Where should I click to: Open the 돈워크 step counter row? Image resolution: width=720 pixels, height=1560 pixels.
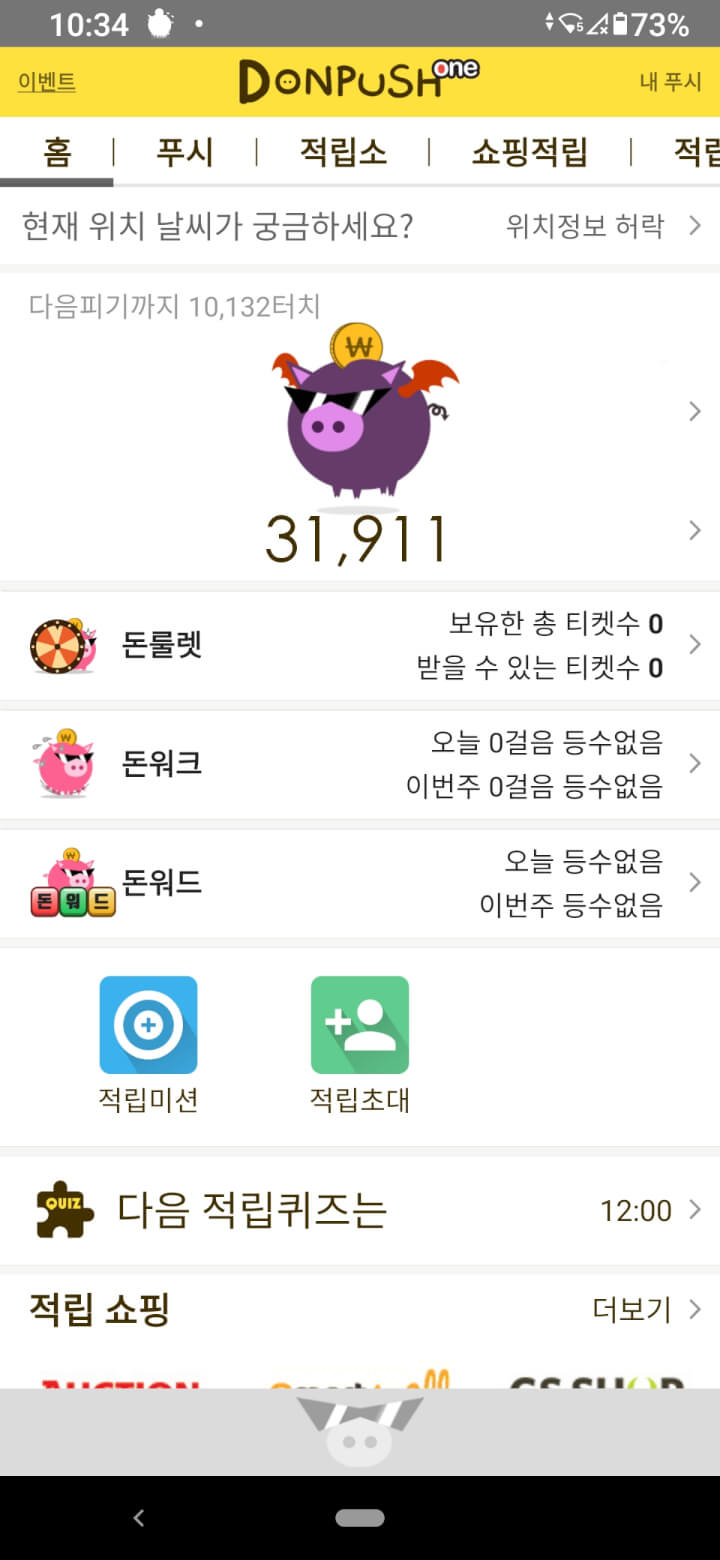(360, 764)
